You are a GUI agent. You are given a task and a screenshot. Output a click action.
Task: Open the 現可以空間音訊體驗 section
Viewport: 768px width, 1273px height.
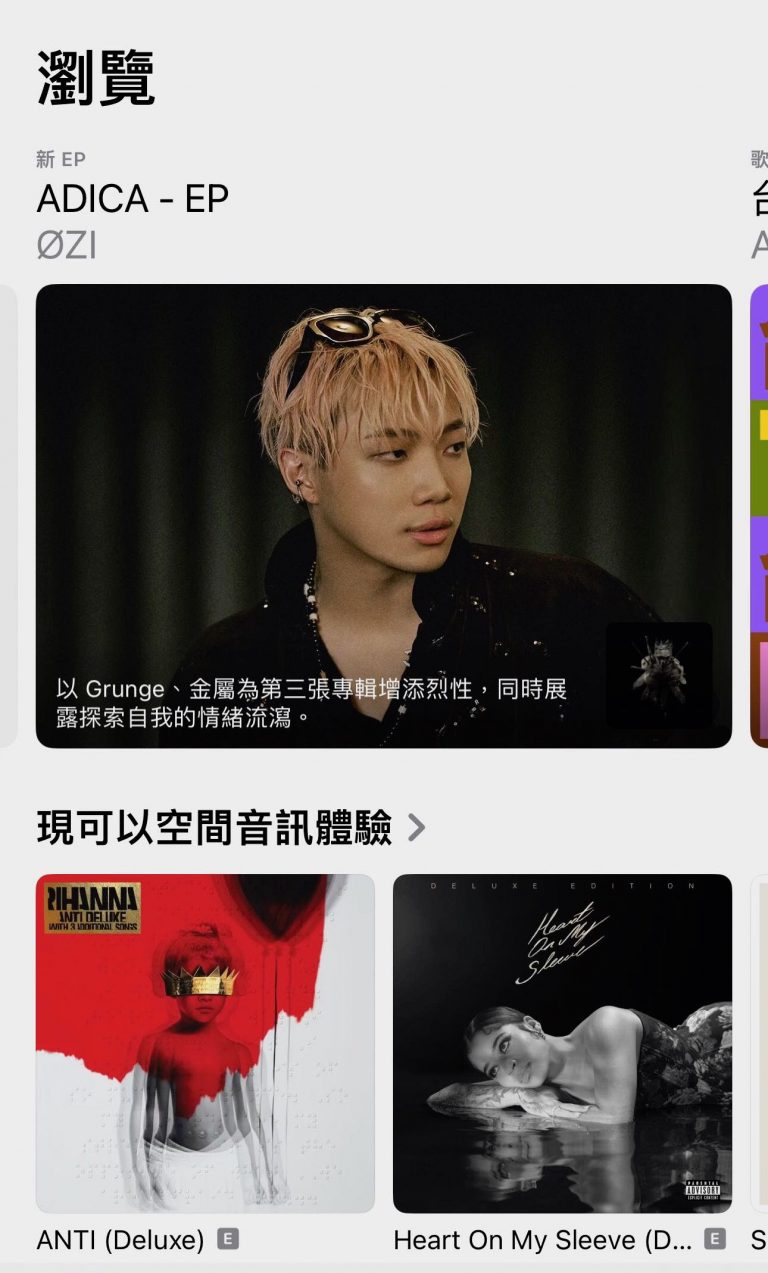coord(230,828)
